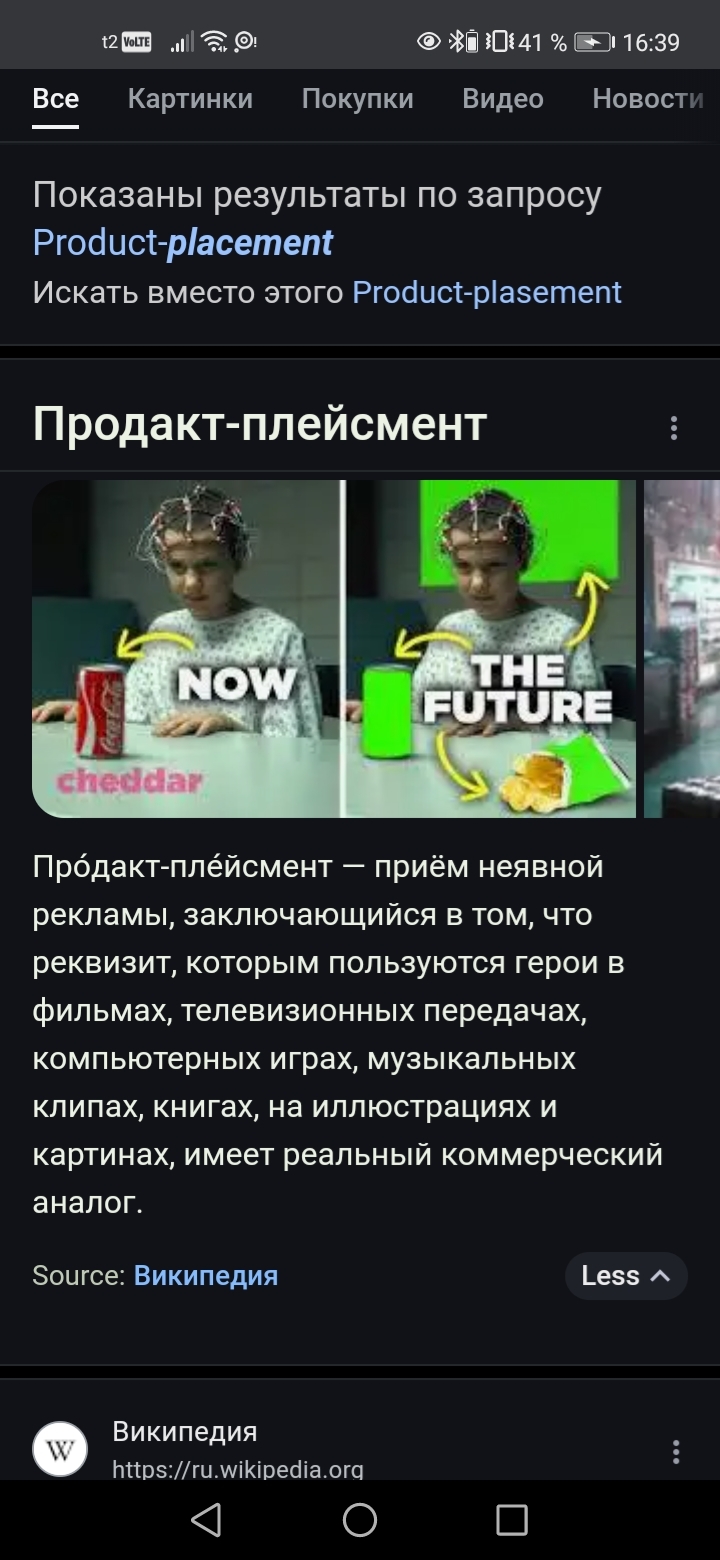Select the Новости tab
Image resolution: width=720 pixels, height=1560 pixels.
(x=647, y=99)
